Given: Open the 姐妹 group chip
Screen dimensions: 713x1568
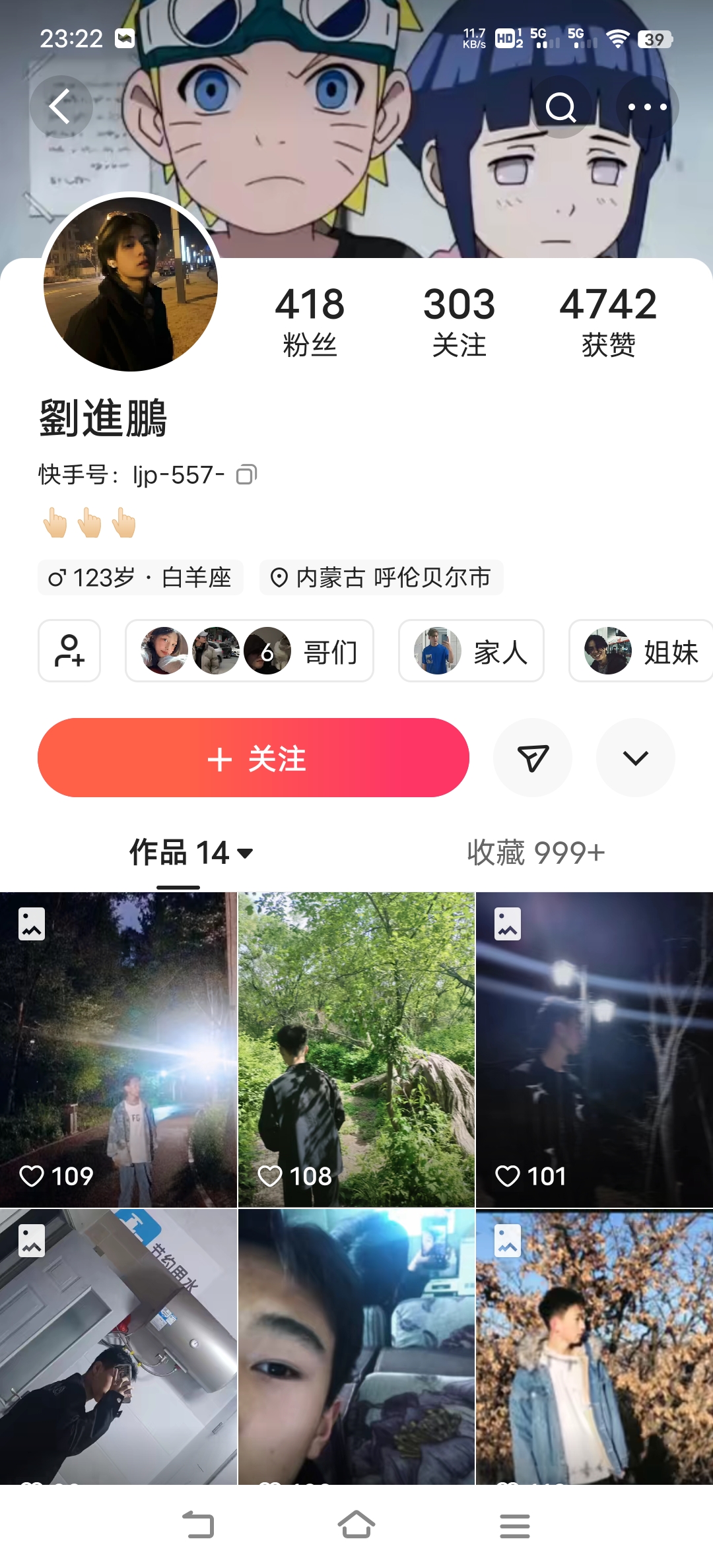Looking at the screenshot, I should (641, 651).
